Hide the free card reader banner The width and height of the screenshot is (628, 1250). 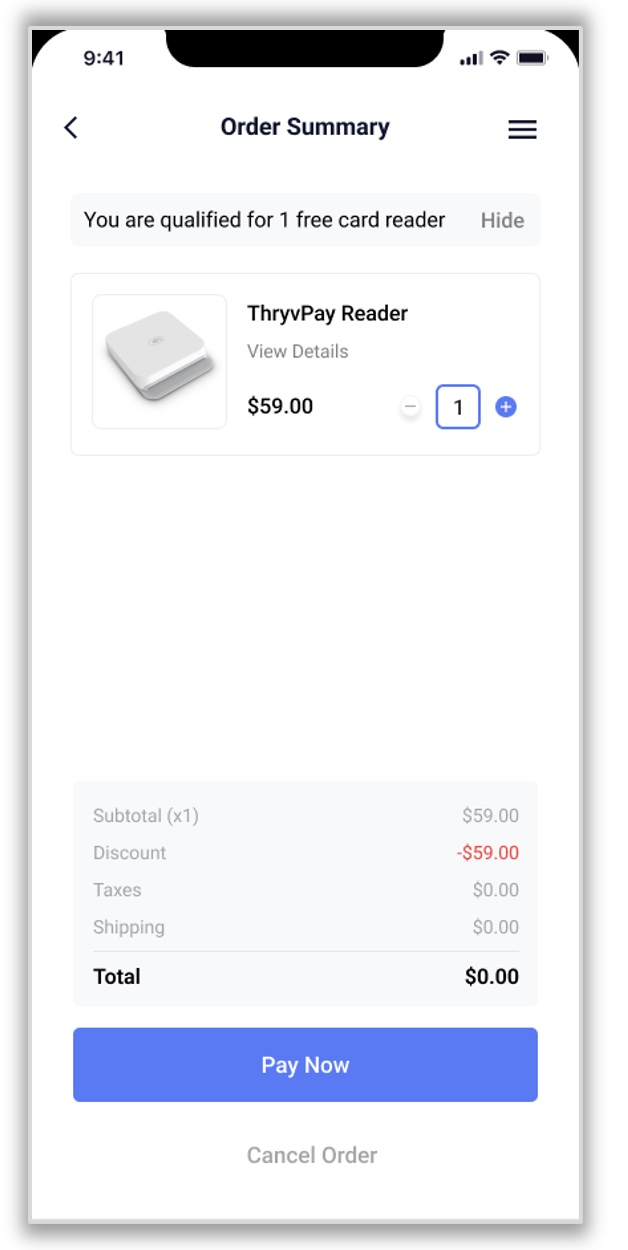point(502,220)
